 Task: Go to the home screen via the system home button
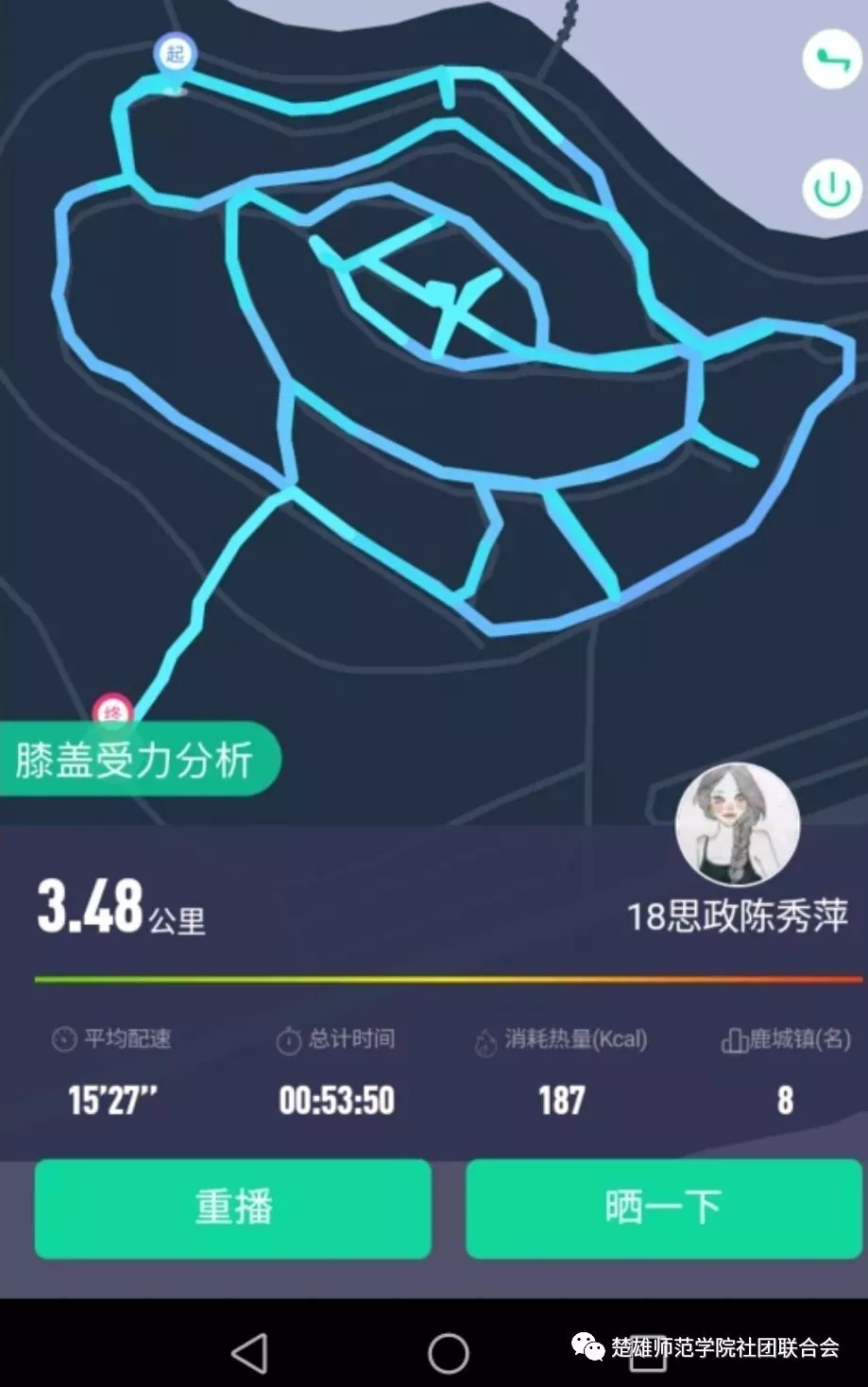pyautogui.click(x=448, y=1353)
